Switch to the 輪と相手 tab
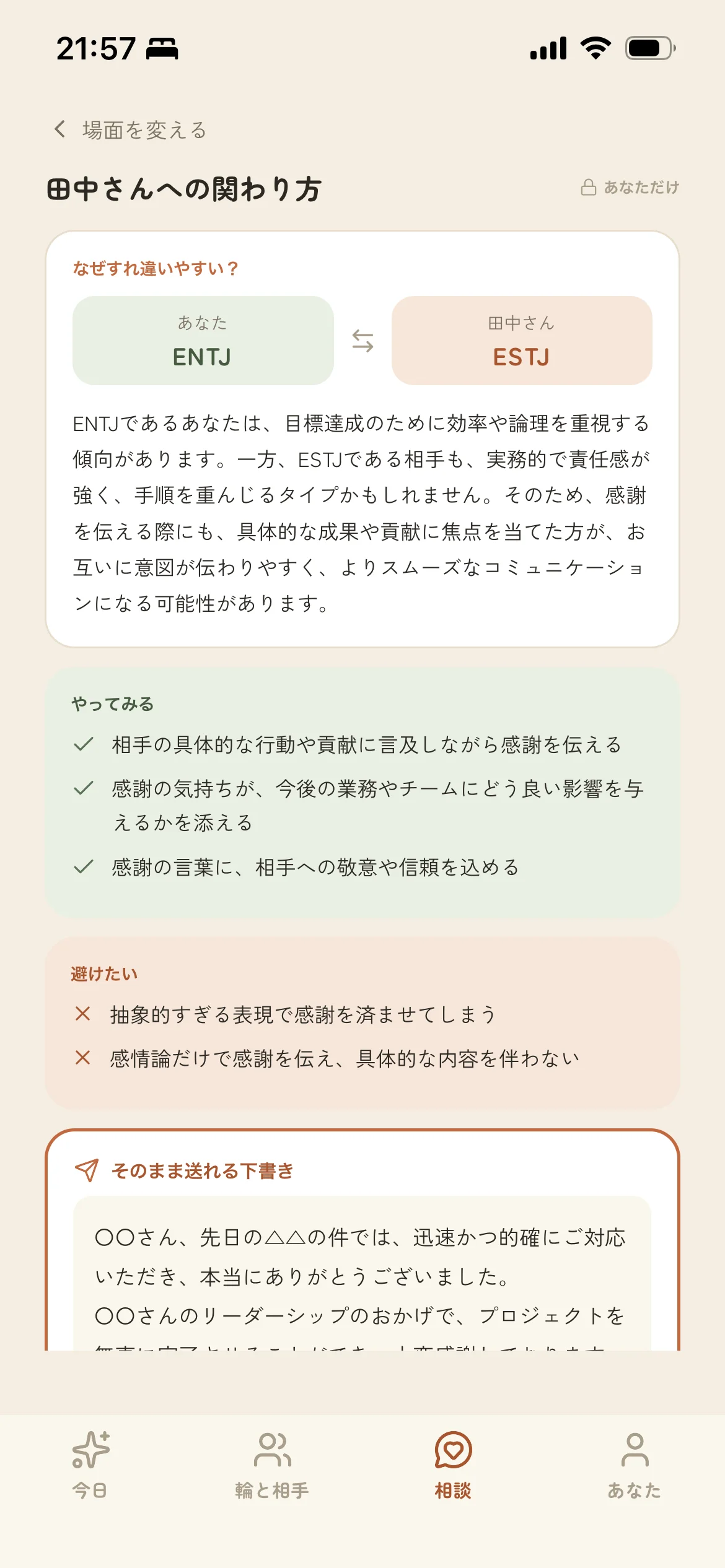Viewport: 725px width, 1568px height. tap(272, 1464)
